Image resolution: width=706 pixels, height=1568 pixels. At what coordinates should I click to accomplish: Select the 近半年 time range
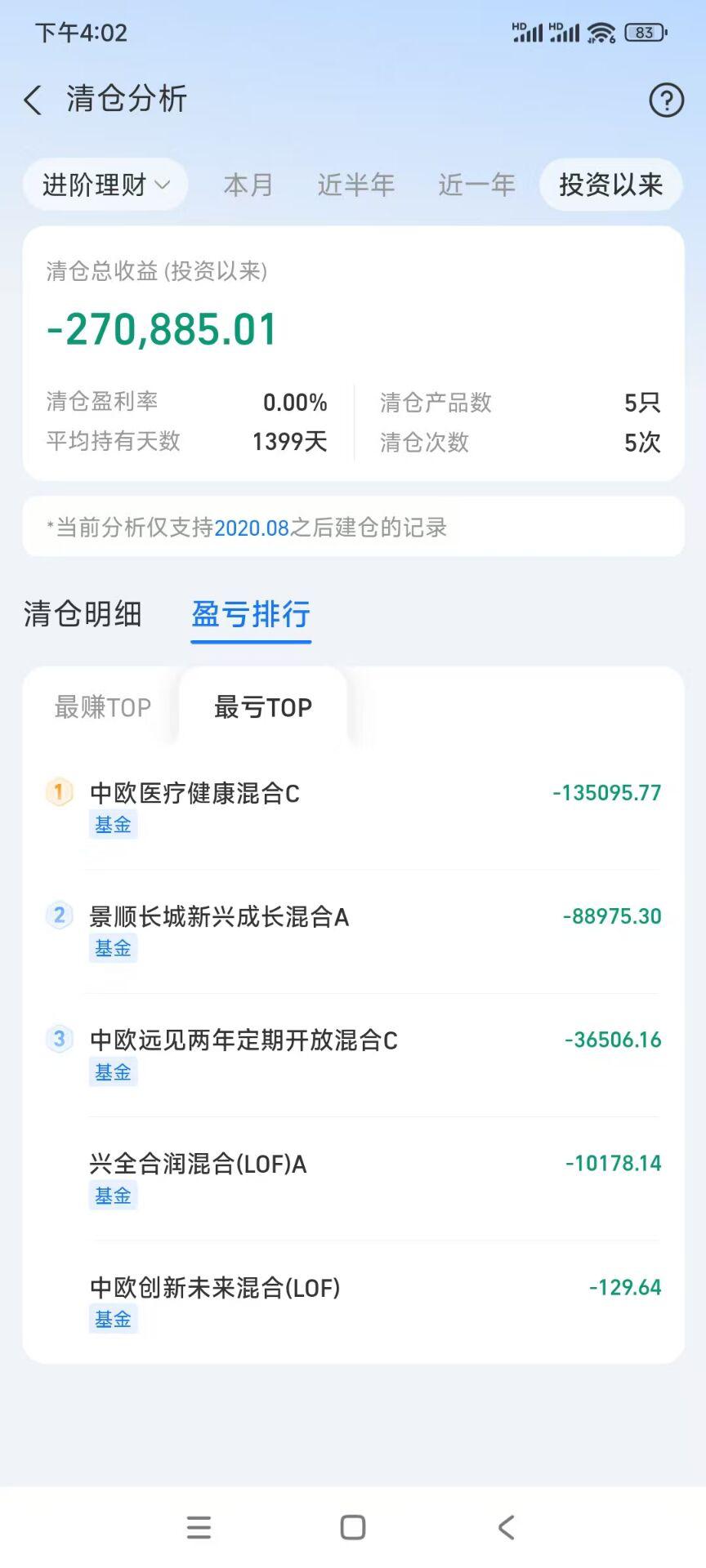(x=356, y=185)
